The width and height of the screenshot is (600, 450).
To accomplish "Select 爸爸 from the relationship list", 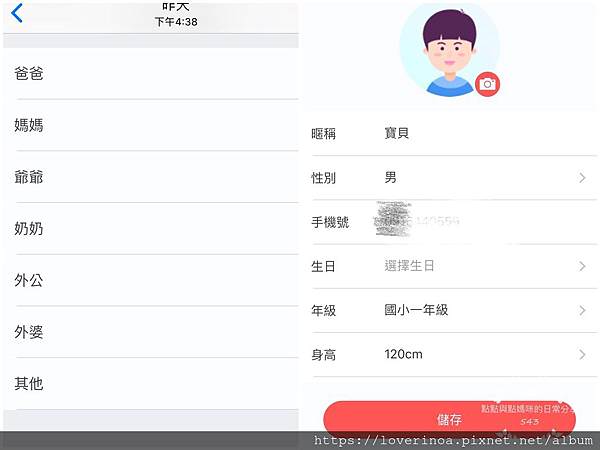I will 150,74.
